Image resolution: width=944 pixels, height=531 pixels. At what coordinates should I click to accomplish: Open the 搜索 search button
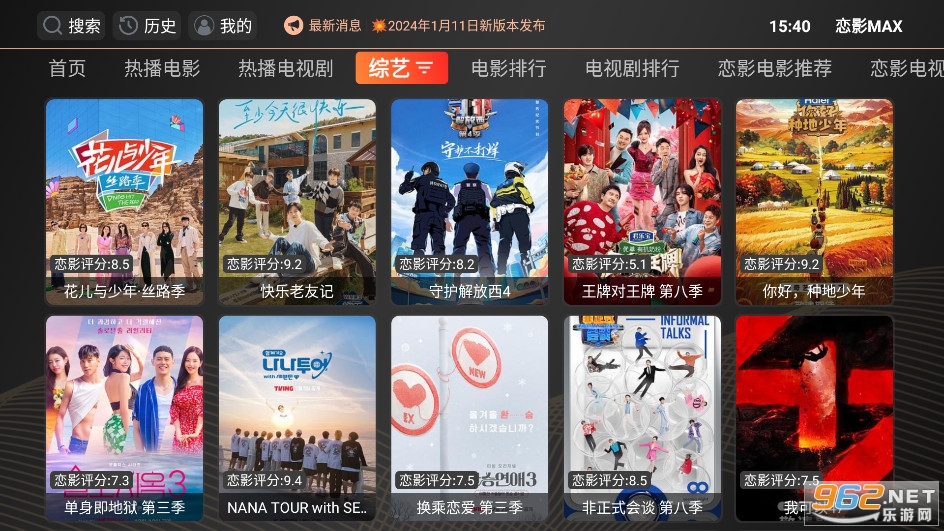71,26
